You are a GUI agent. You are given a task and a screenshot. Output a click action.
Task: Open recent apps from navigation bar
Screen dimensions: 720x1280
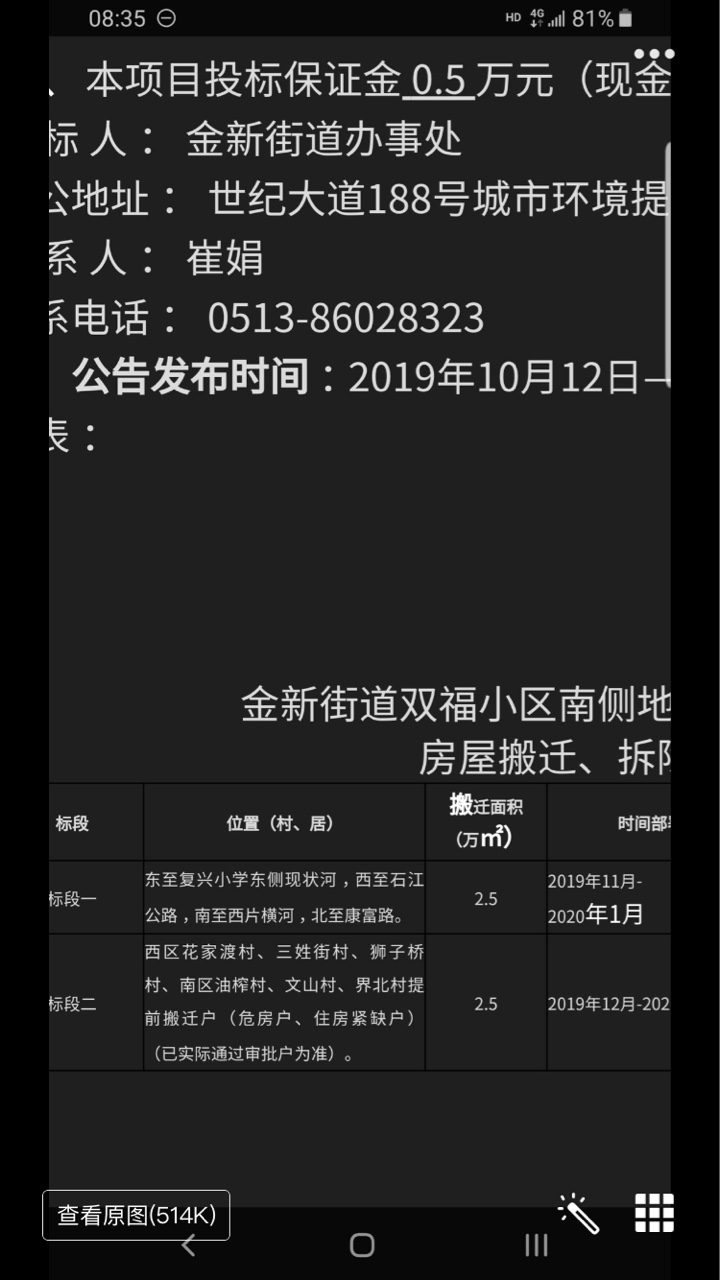click(536, 1245)
